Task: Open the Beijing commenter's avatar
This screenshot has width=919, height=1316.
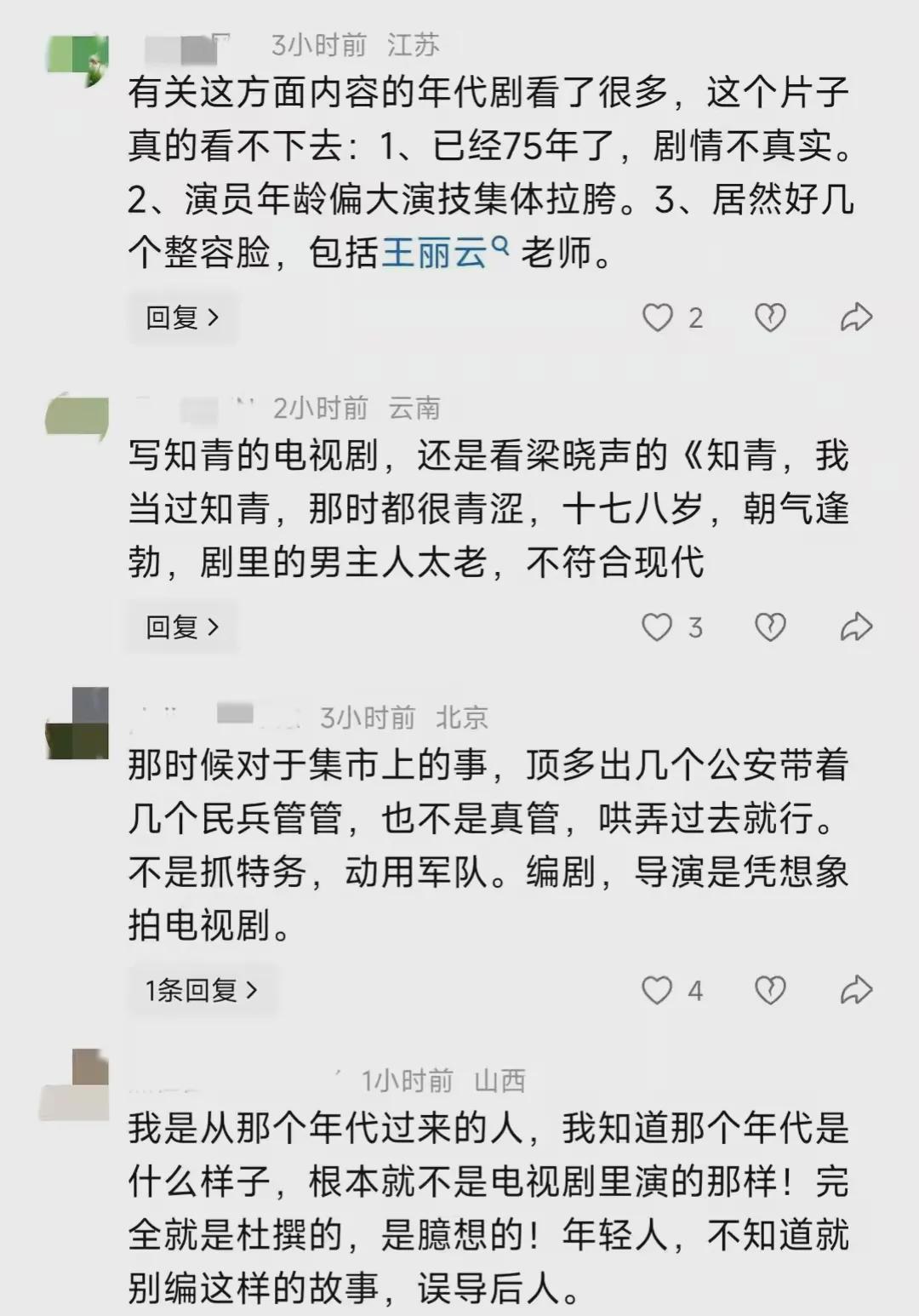Action: [x=77, y=724]
